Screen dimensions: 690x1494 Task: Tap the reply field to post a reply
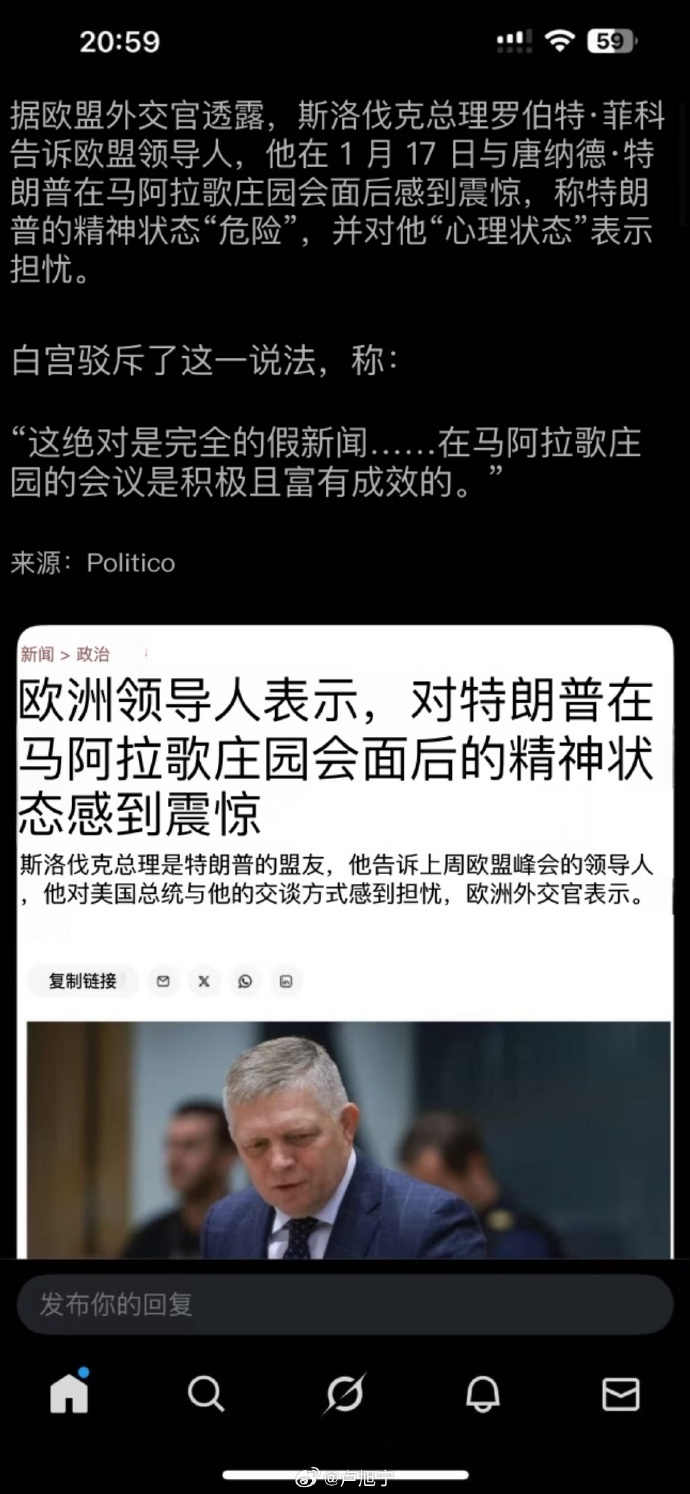point(344,1304)
